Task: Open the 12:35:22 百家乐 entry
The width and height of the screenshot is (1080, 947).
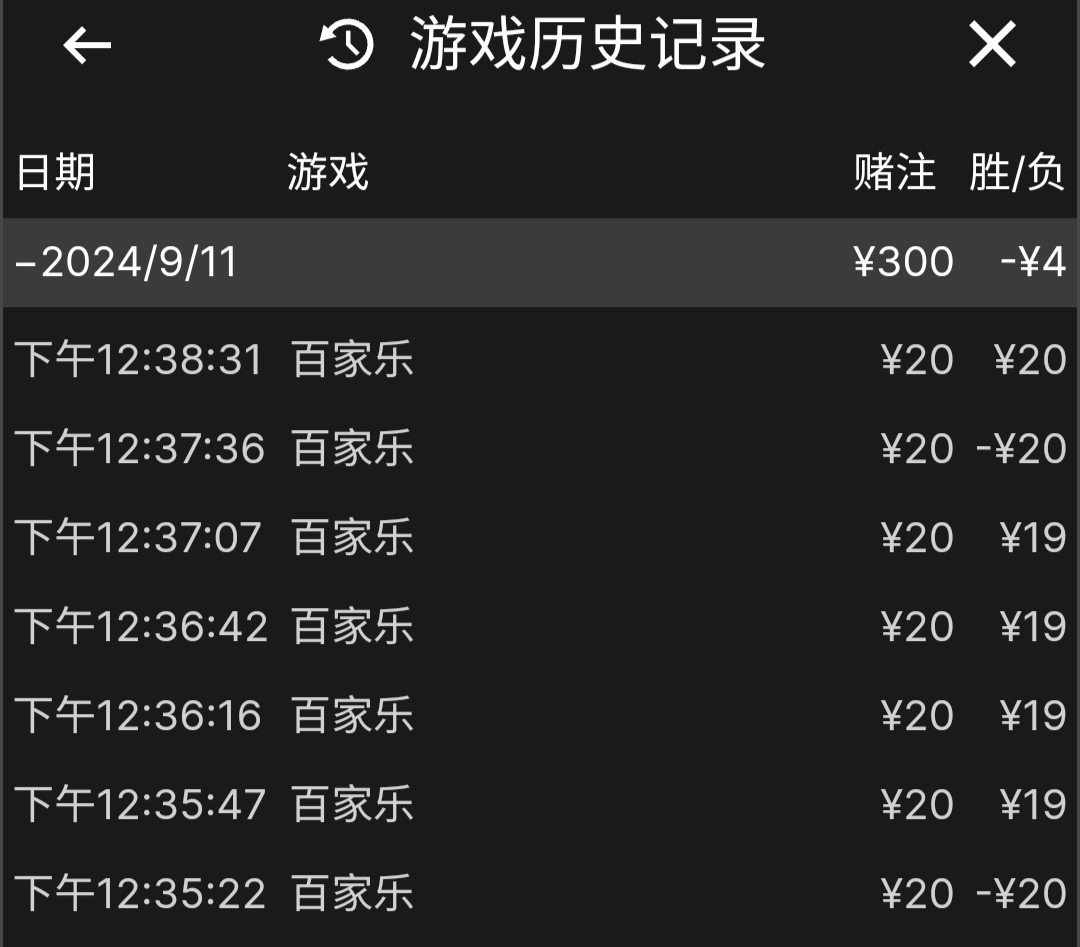Action: click(x=540, y=894)
